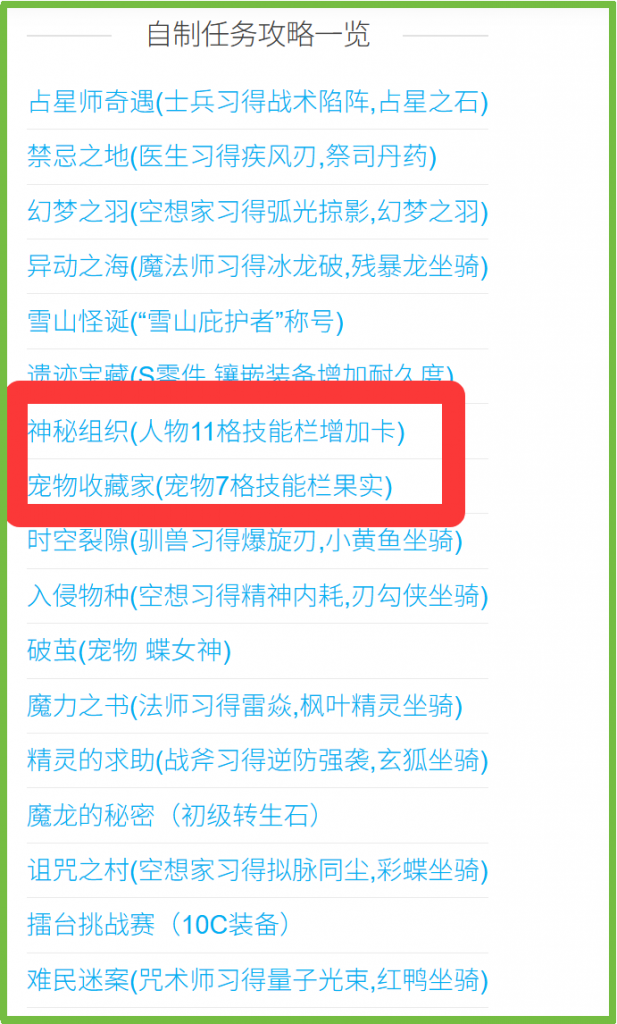Open the 精灵的求助 guide link

[257, 761]
